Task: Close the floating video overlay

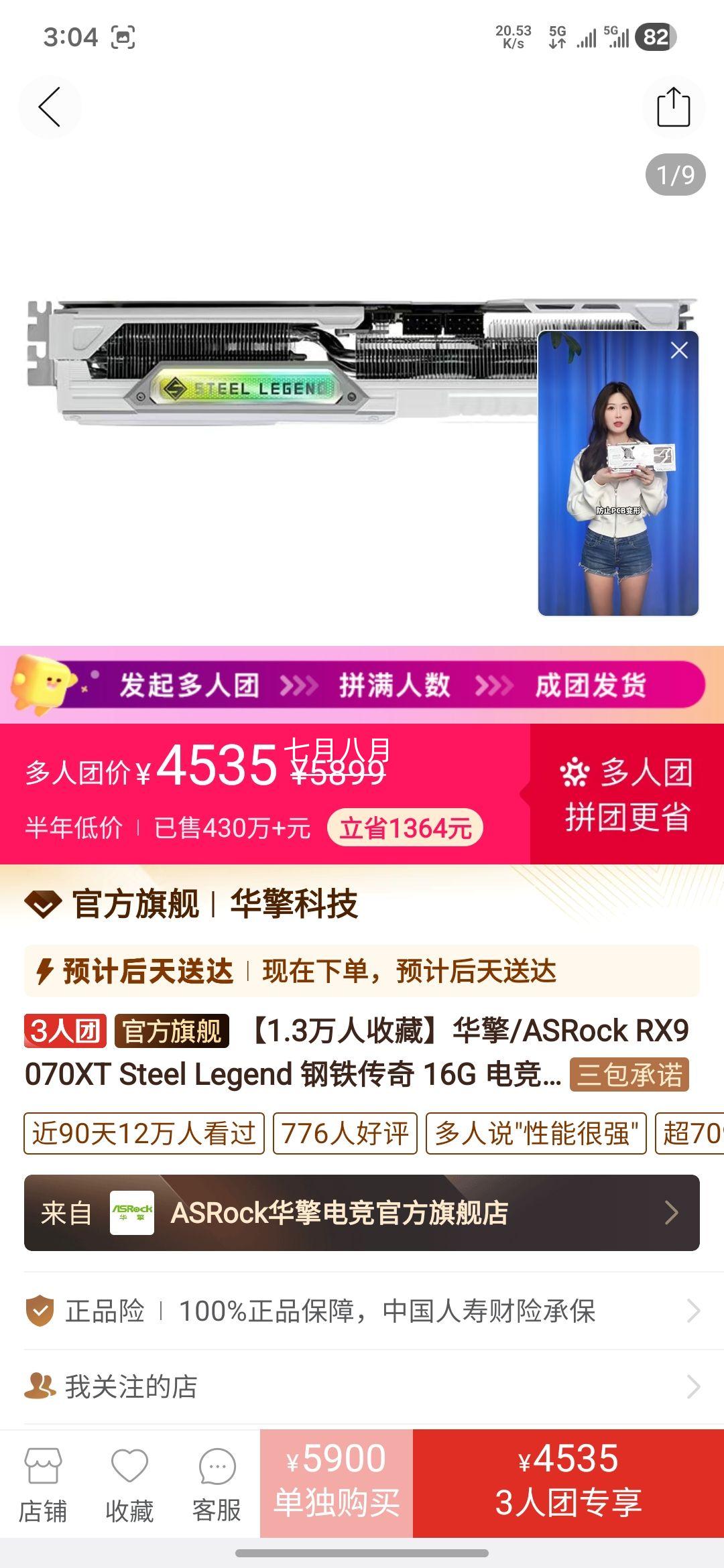Action: pyautogui.click(x=680, y=349)
